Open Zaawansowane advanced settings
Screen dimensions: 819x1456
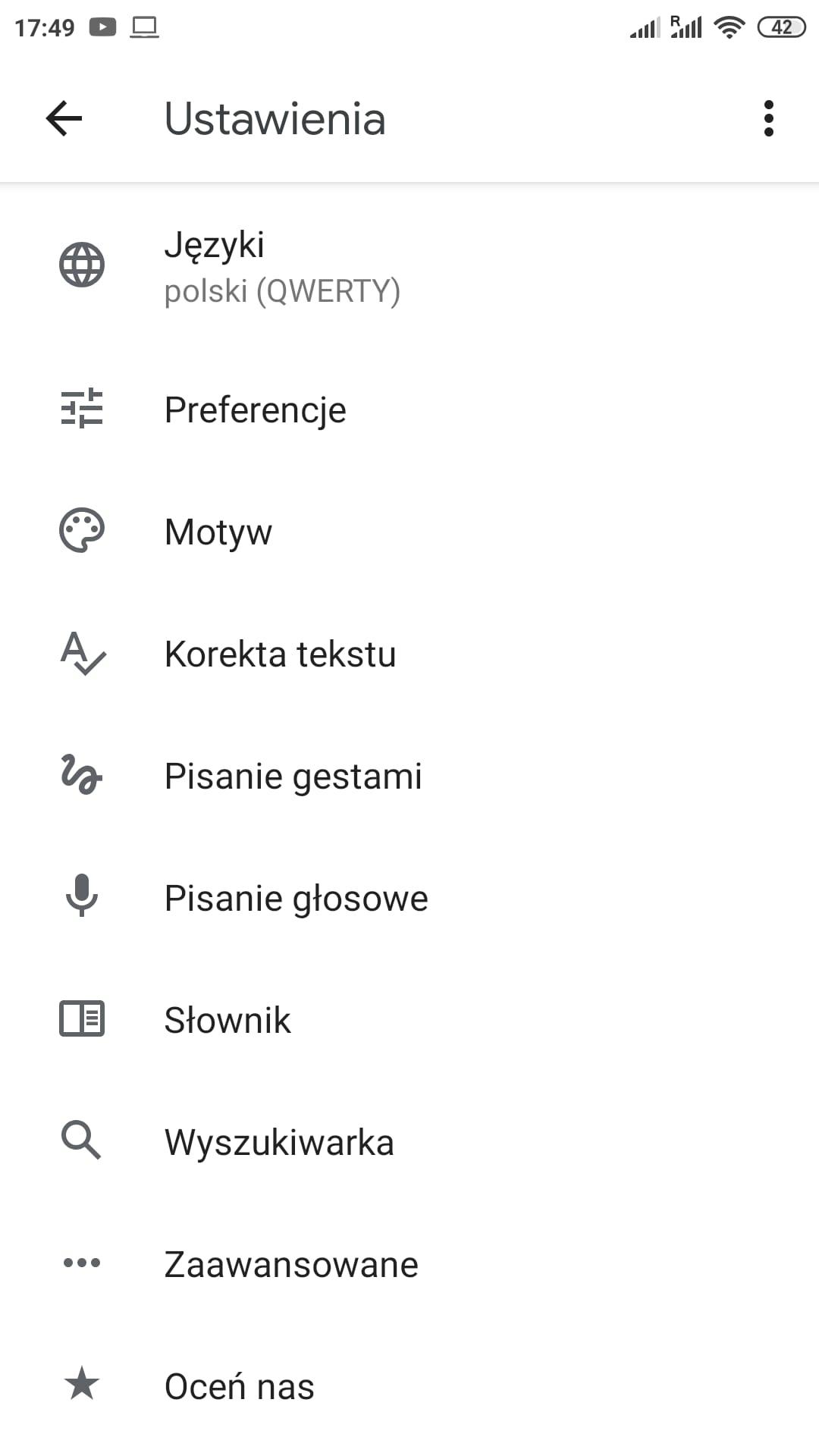(x=291, y=1264)
